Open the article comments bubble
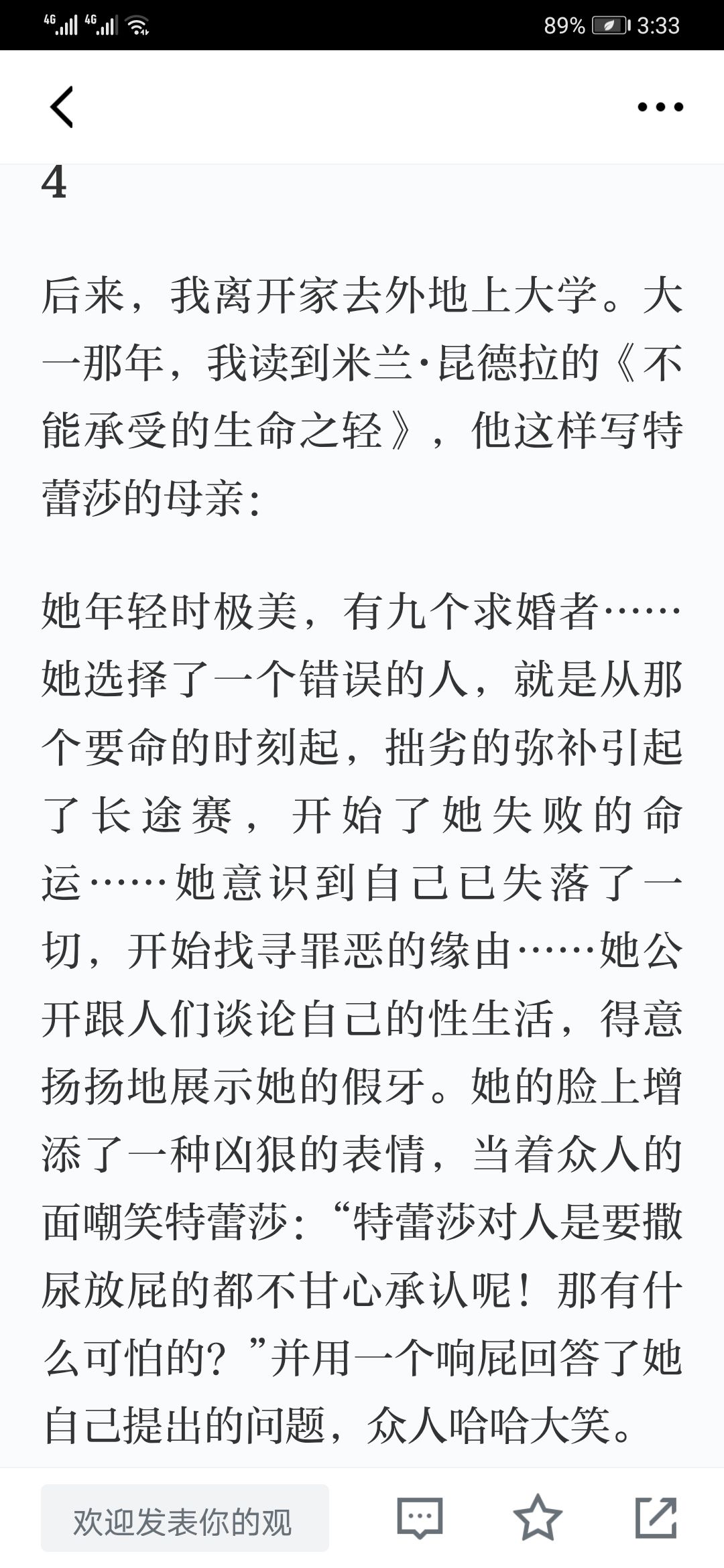This screenshot has width=724, height=1568. [x=420, y=1517]
